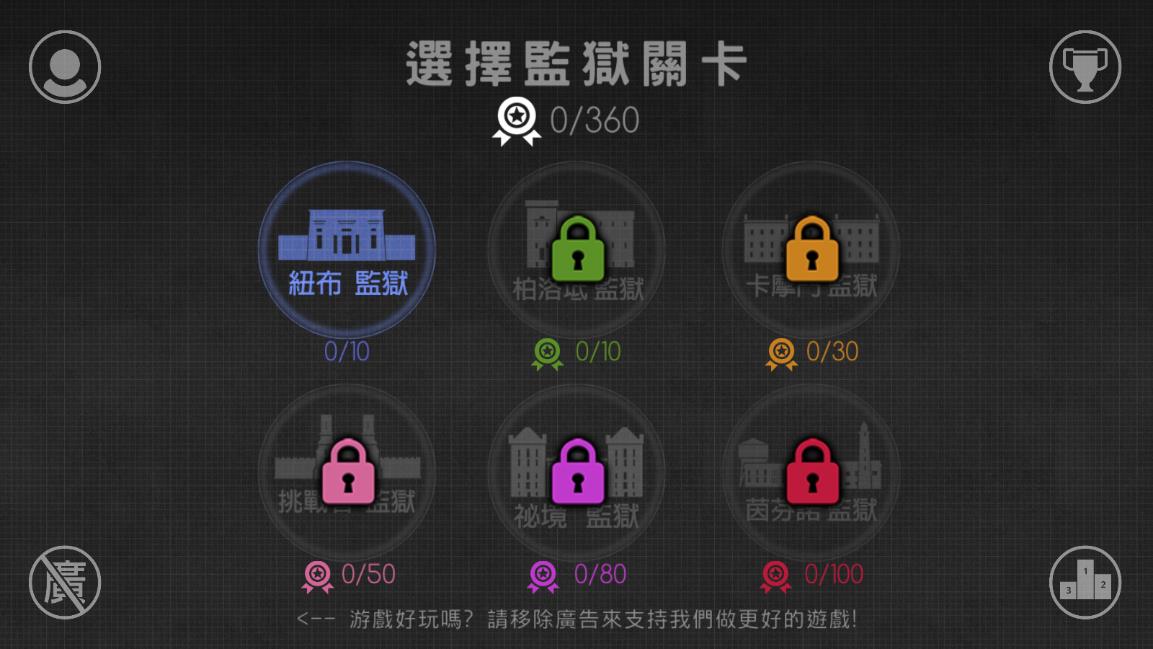
Task: Tap the green-locked 柏洛玆 監獄 level
Action: tap(577, 250)
